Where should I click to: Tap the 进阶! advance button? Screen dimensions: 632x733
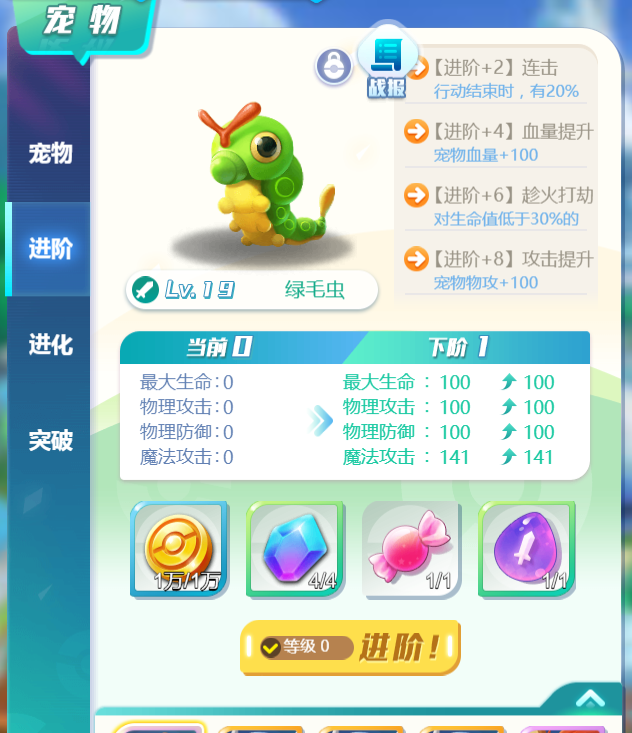coord(350,647)
